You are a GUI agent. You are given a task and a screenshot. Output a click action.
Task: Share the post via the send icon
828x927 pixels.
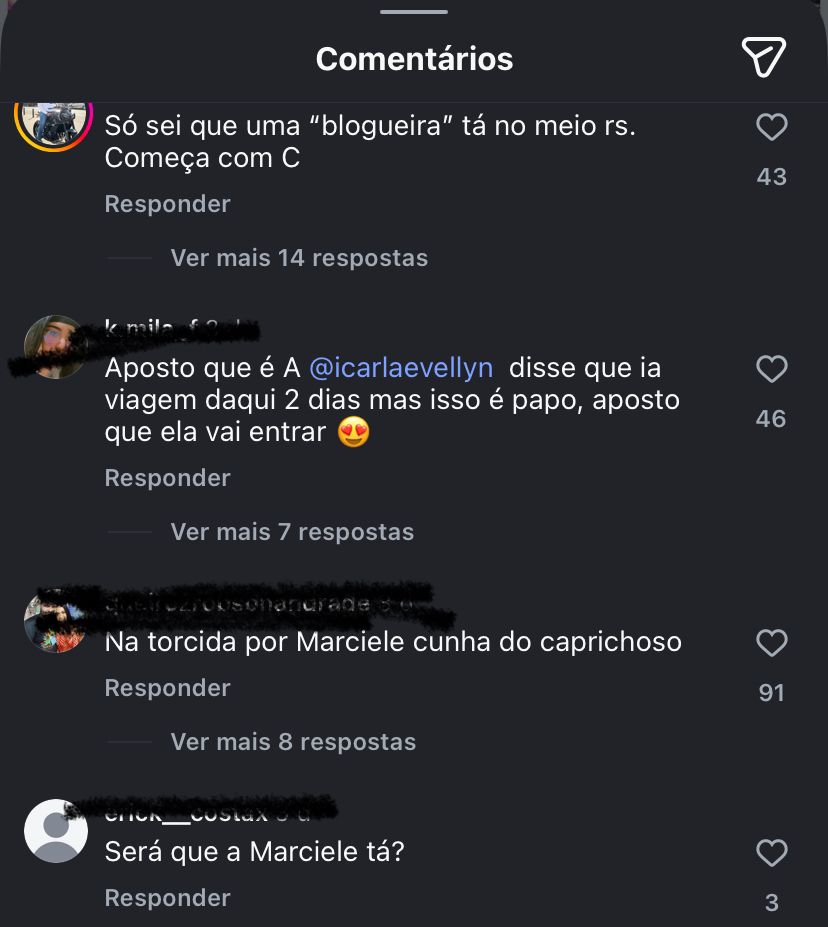(764, 57)
